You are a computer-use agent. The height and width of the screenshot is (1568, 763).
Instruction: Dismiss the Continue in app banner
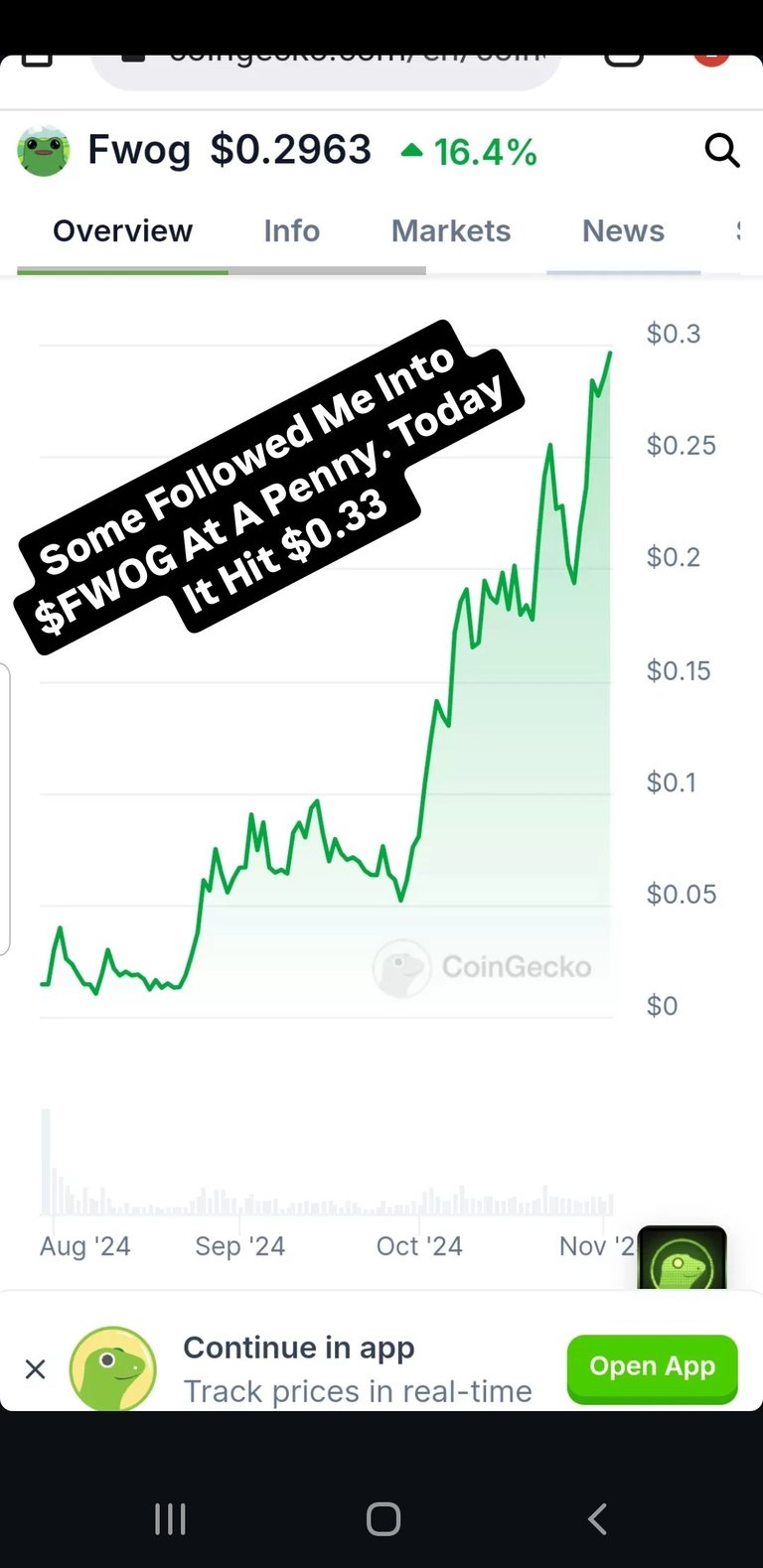point(35,1369)
